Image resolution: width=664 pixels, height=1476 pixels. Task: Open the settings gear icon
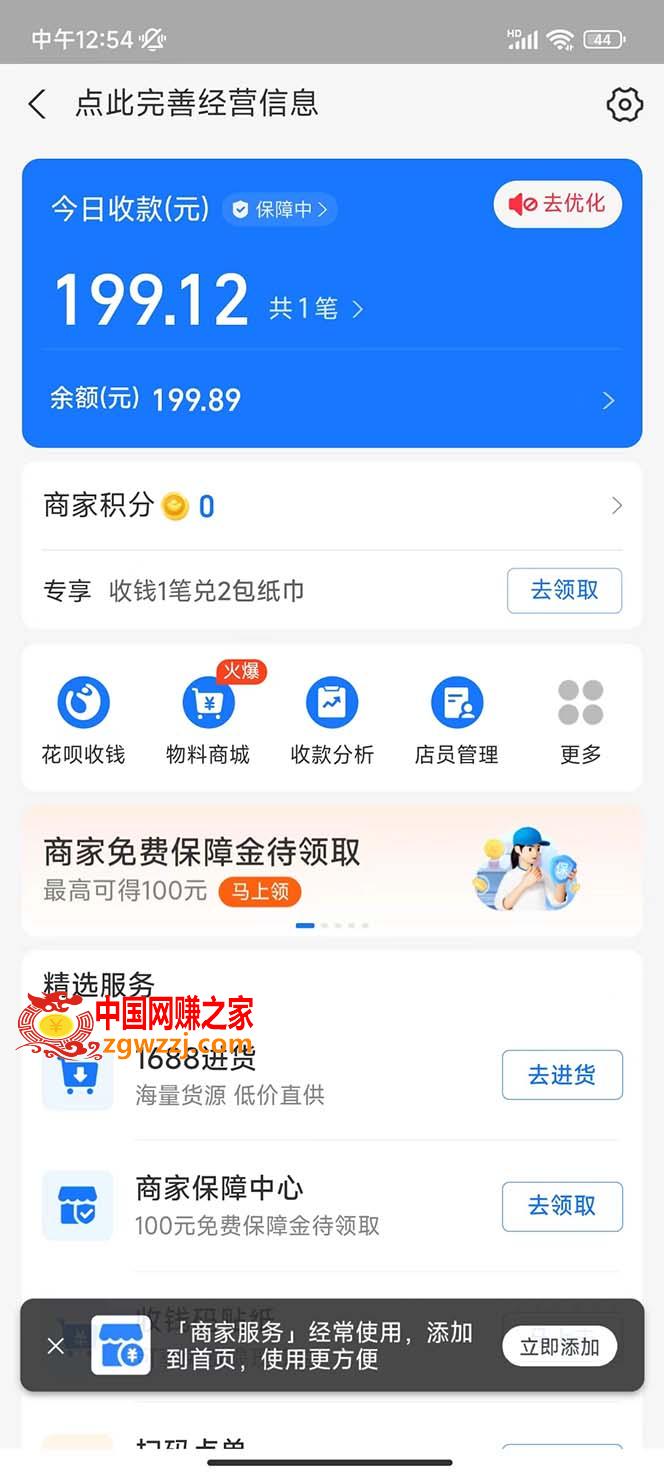tap(624, 104)
